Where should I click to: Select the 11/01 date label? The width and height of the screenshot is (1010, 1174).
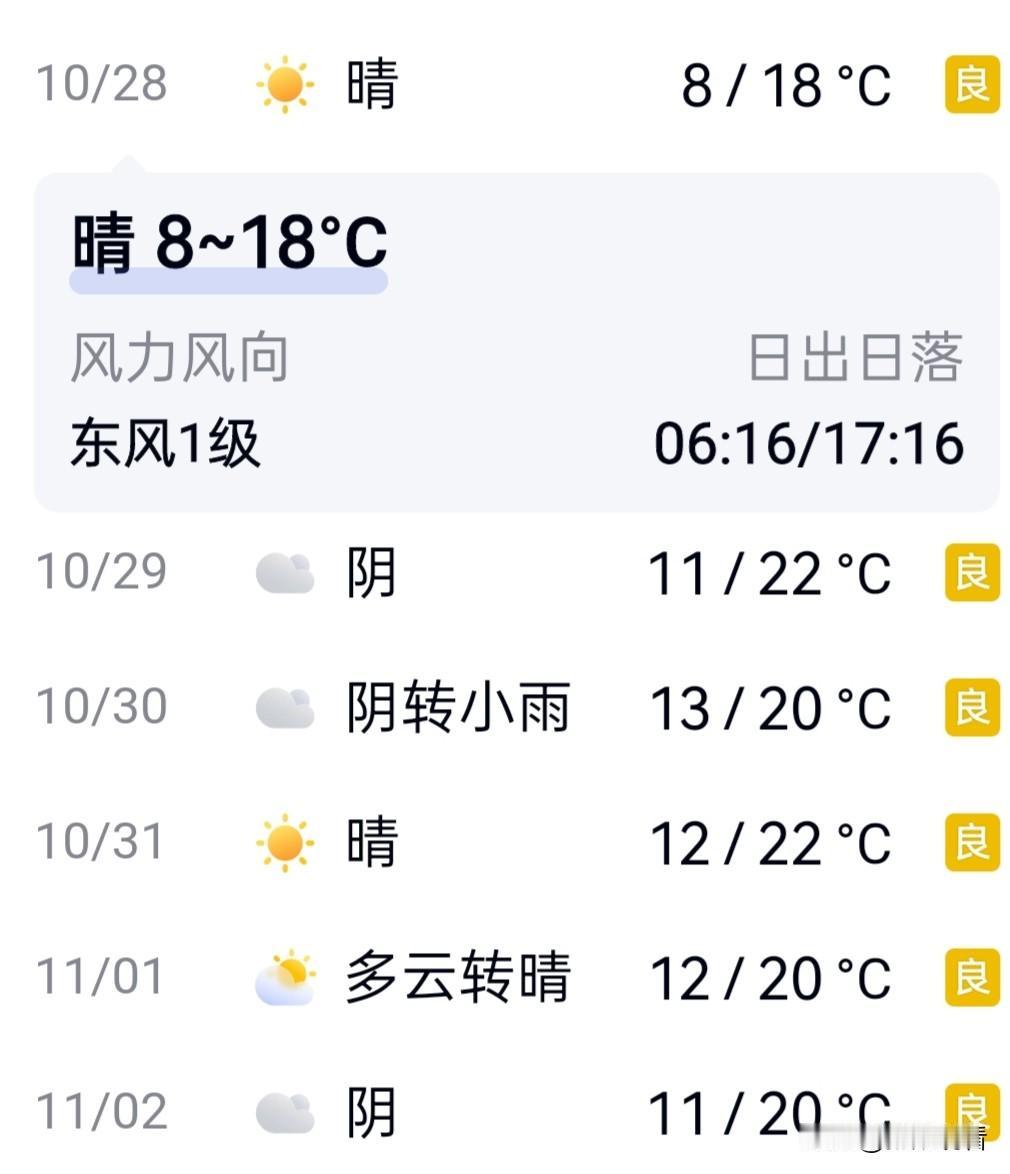click(x=98, y=977)
